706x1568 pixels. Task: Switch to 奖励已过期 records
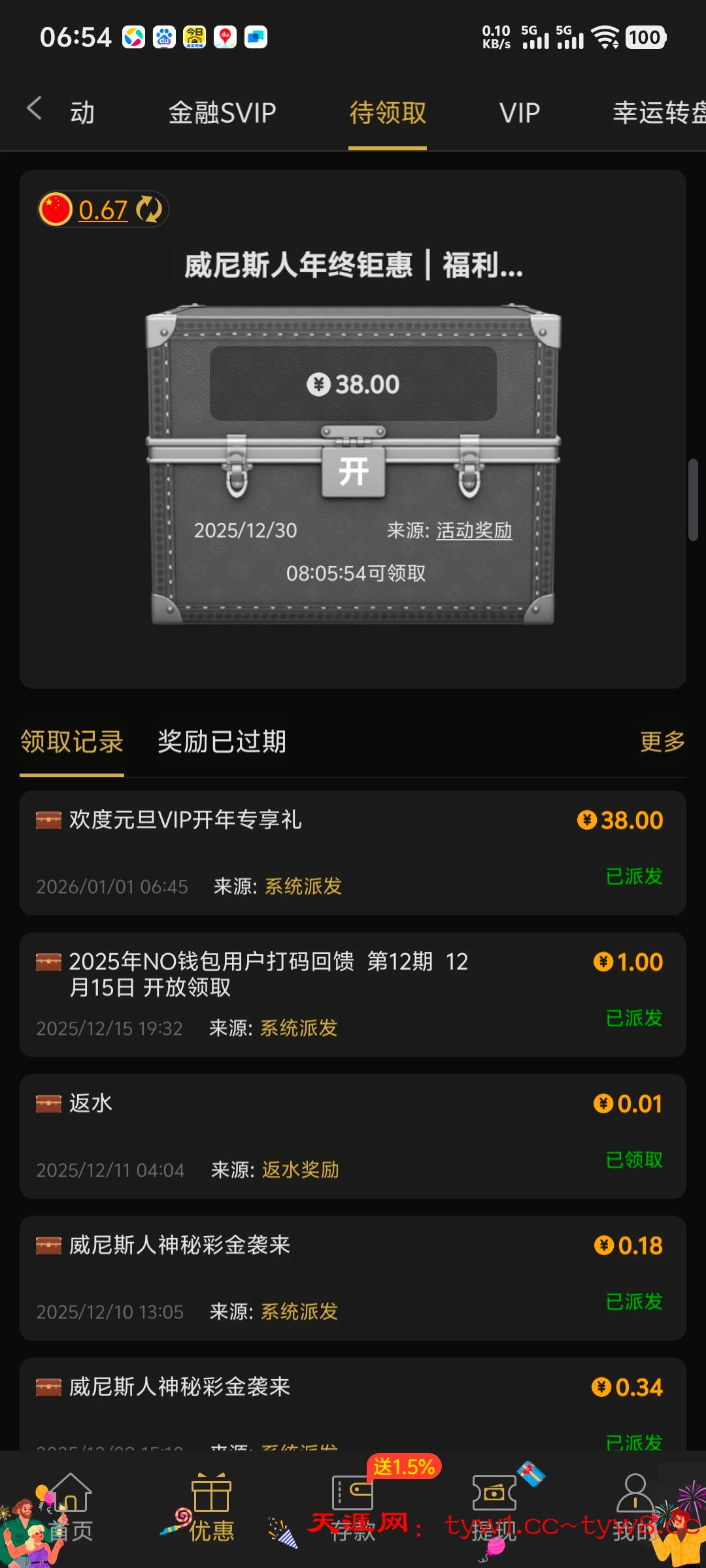point(222,742)
